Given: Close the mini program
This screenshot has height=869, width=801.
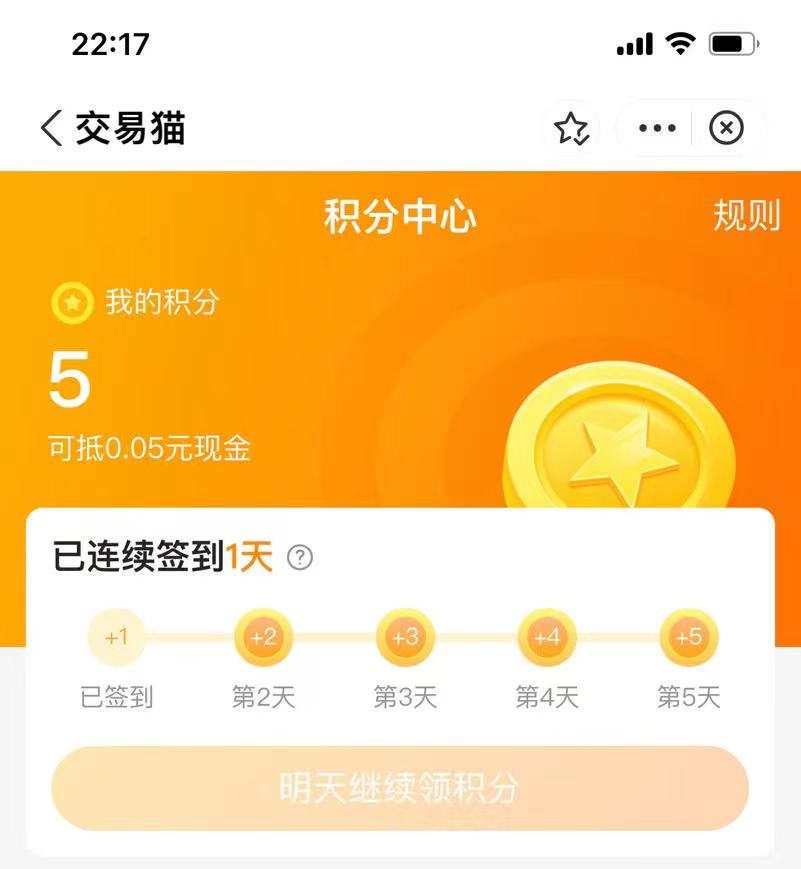Looking at the screenshot, I should point(726,128).
